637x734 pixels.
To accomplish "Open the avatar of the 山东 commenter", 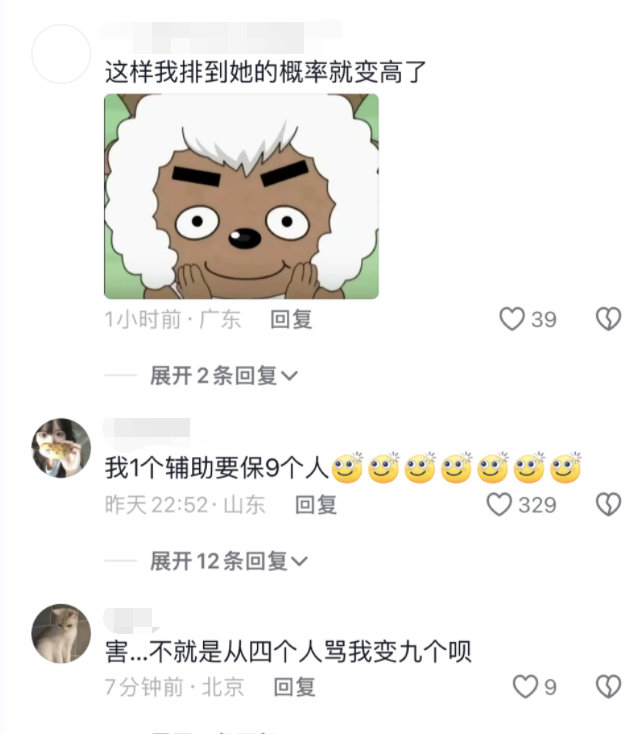I will 62,448.
